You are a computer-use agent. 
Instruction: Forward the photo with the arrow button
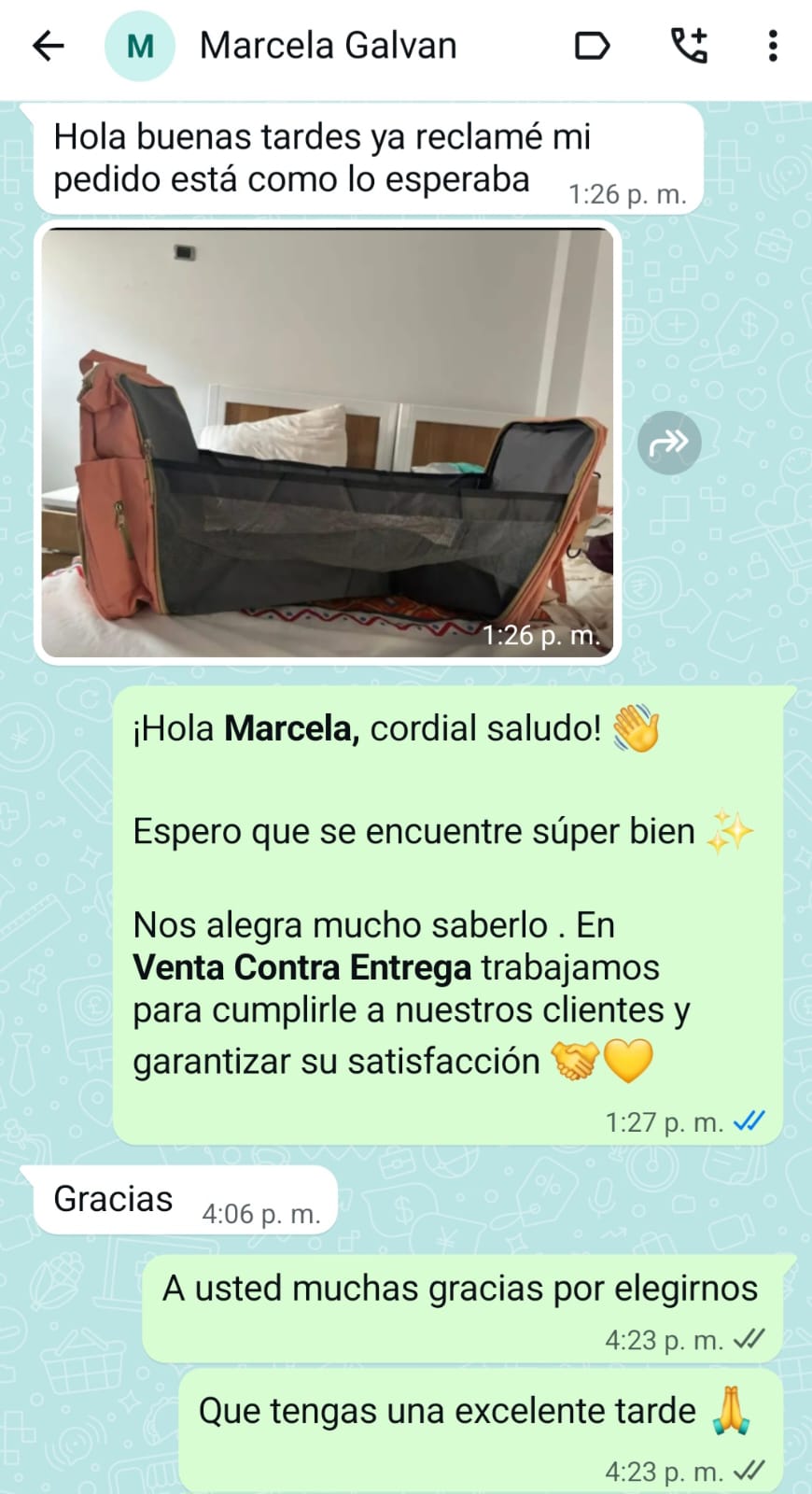coord(669,442)
